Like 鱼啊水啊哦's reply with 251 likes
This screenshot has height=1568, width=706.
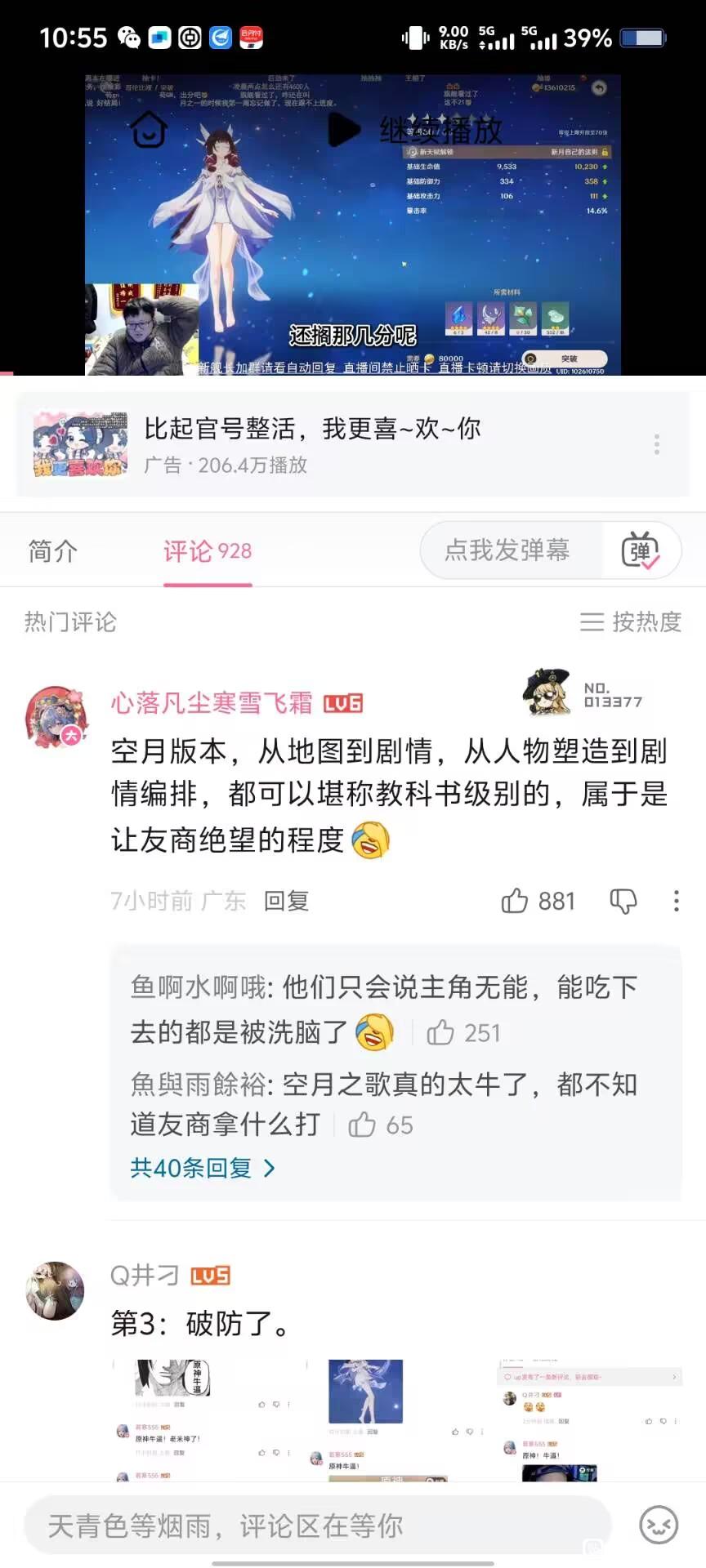pyautogui.click(x=441, y=1033)
